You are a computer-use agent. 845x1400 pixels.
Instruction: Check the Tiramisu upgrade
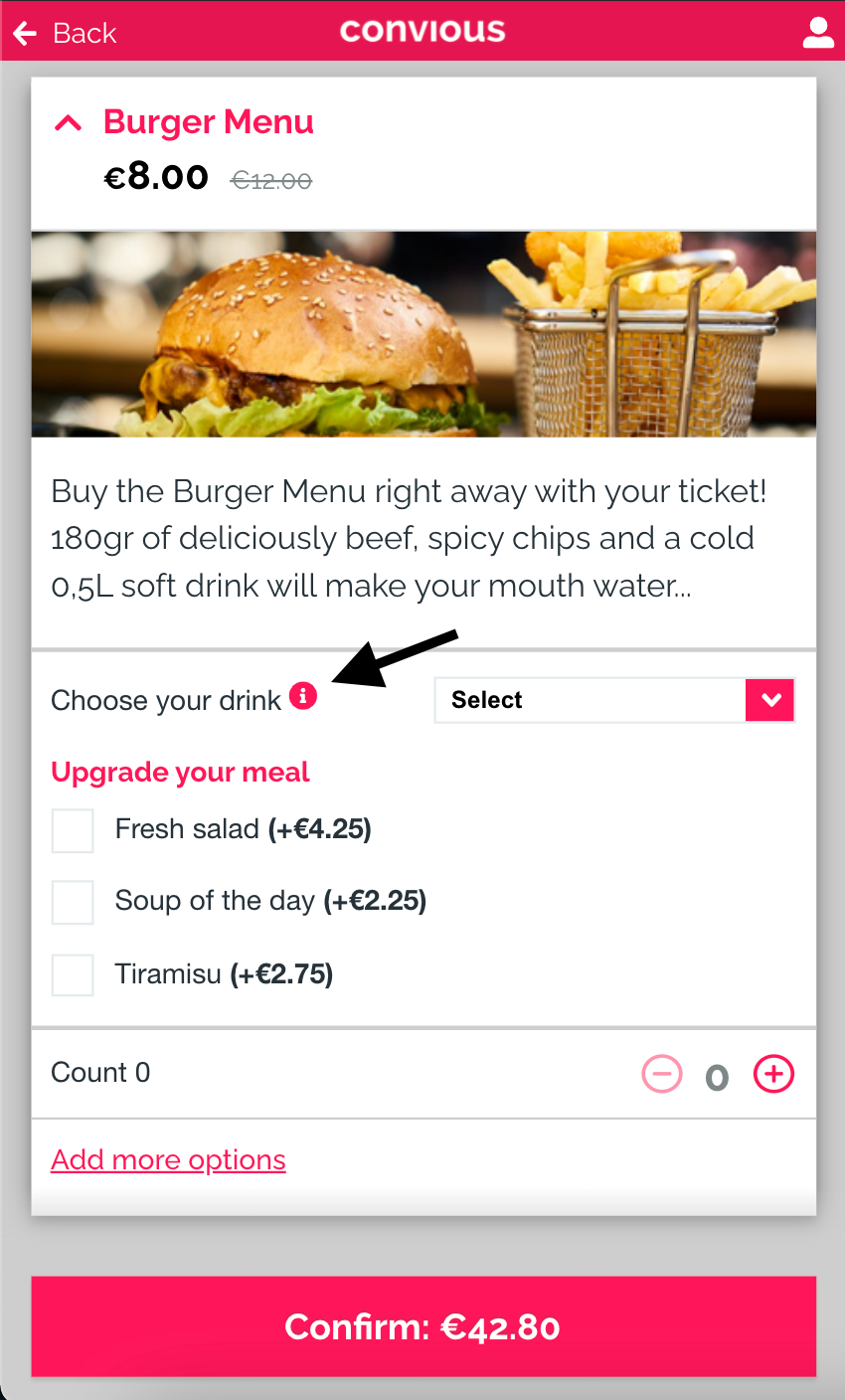pos(73,974)
